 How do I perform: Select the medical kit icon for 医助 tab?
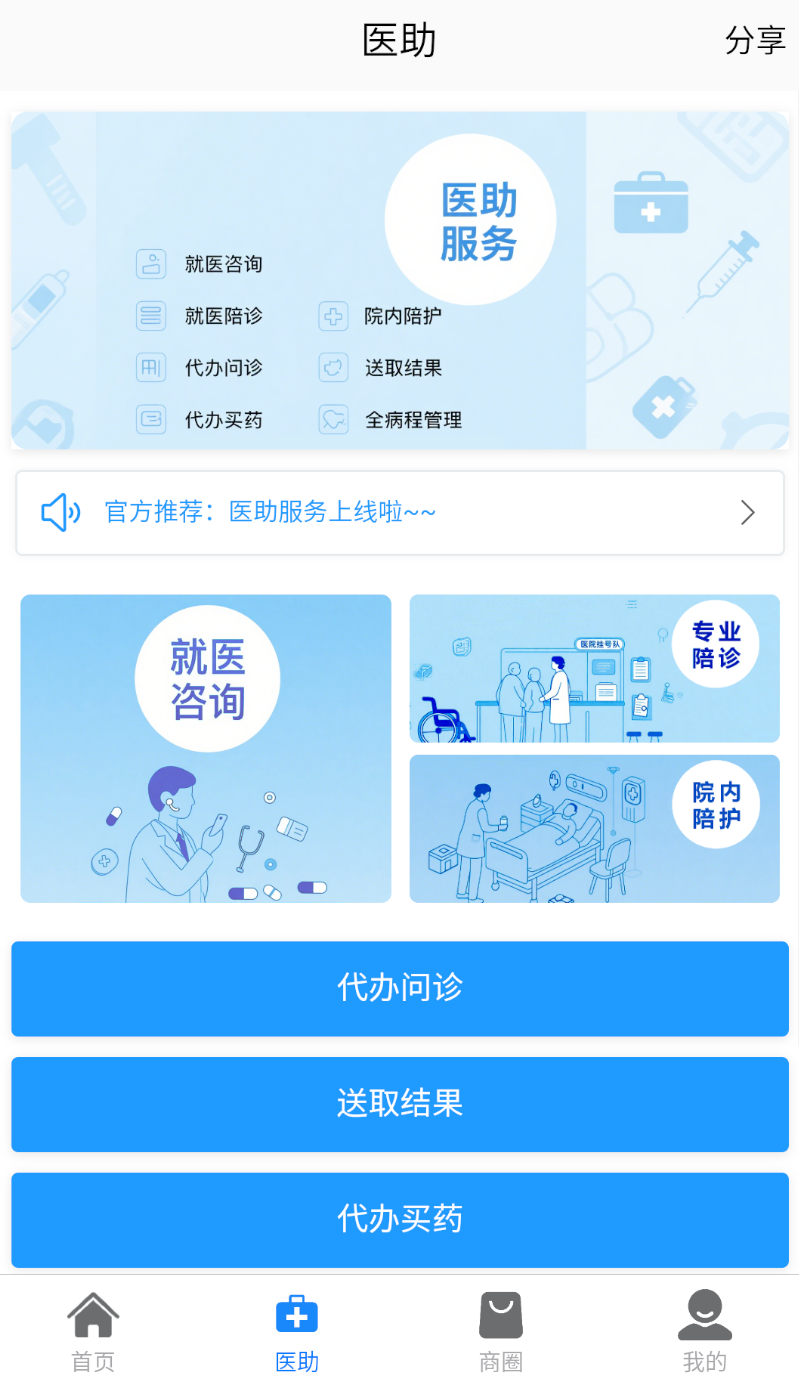(296, 1315)
